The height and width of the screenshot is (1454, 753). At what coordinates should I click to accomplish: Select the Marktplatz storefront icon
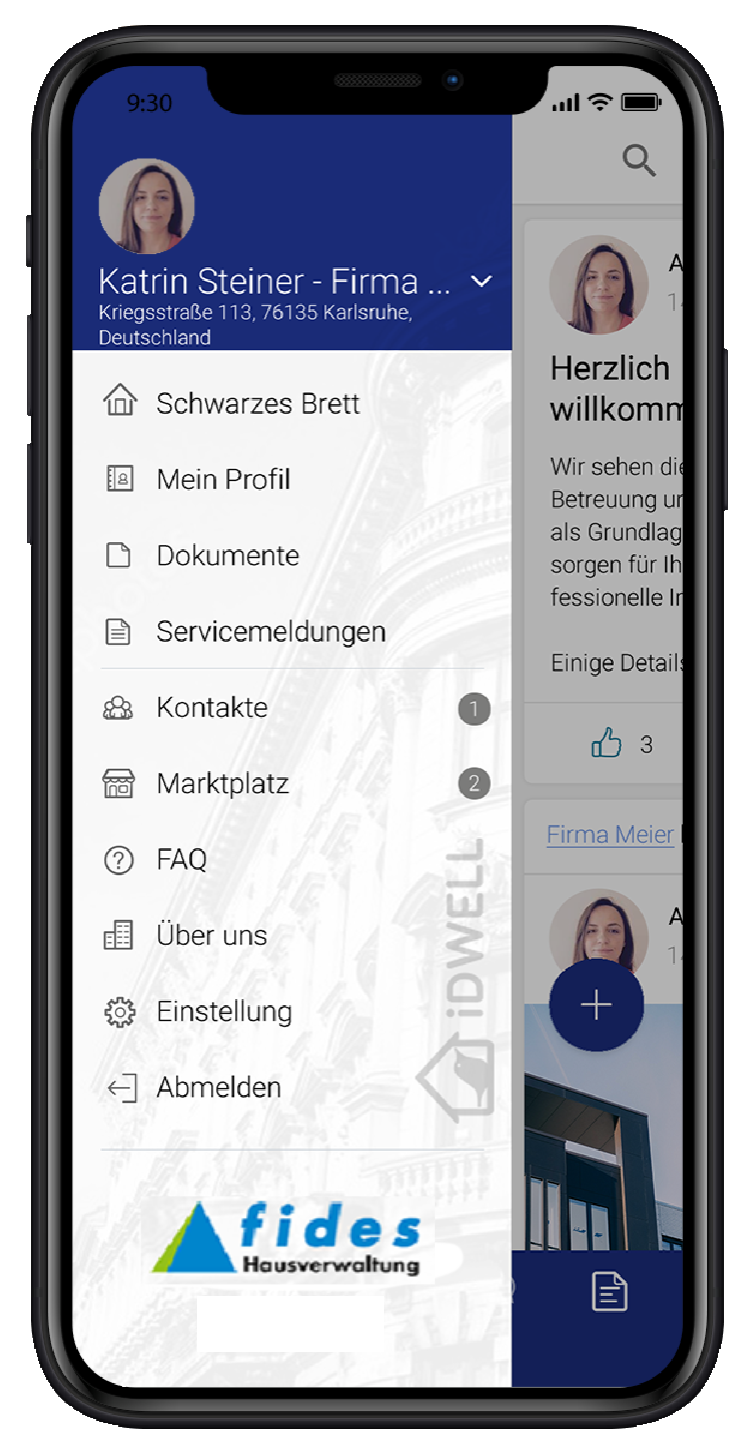120,783
